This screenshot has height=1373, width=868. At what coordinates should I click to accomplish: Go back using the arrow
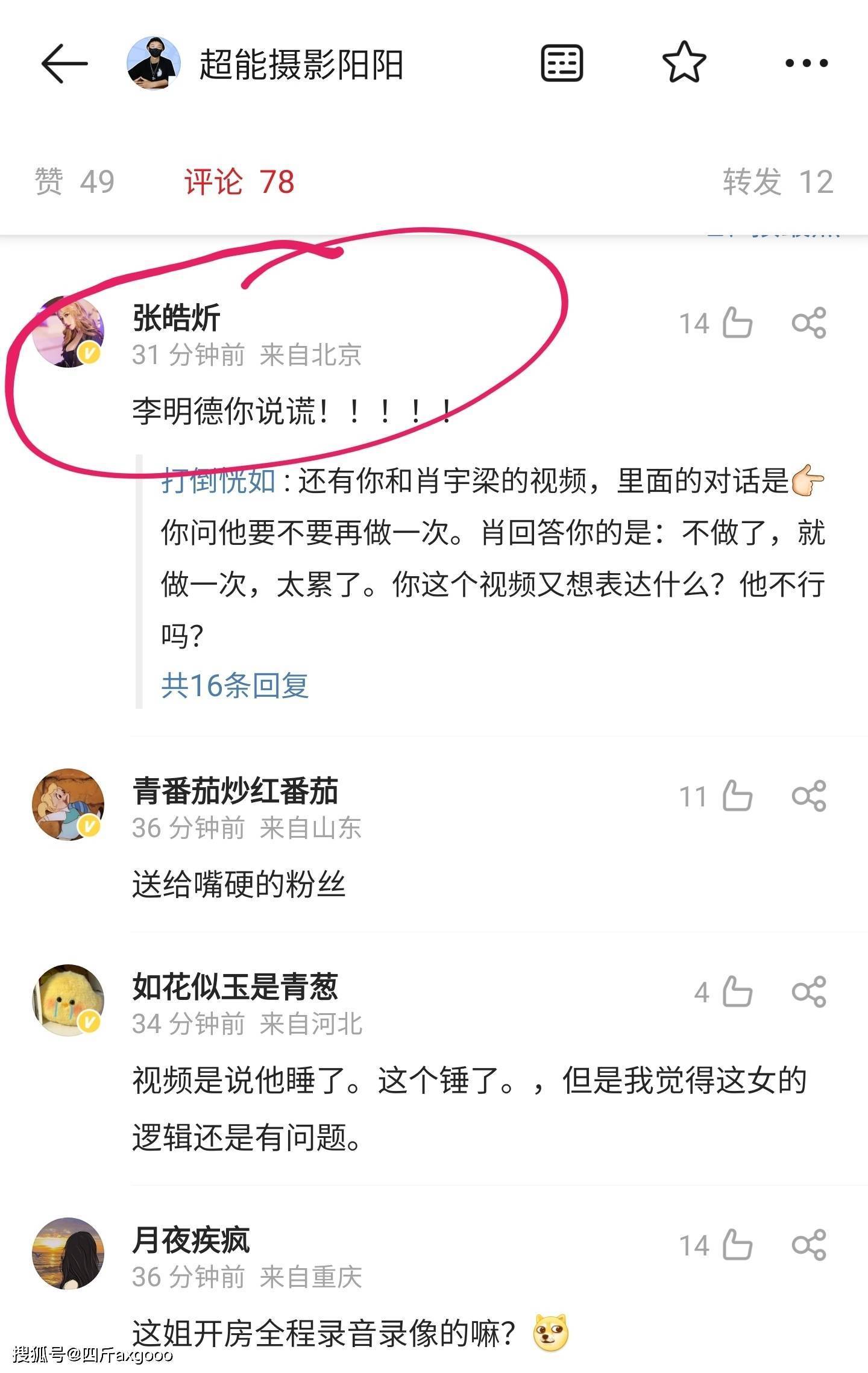pos(64,63)
